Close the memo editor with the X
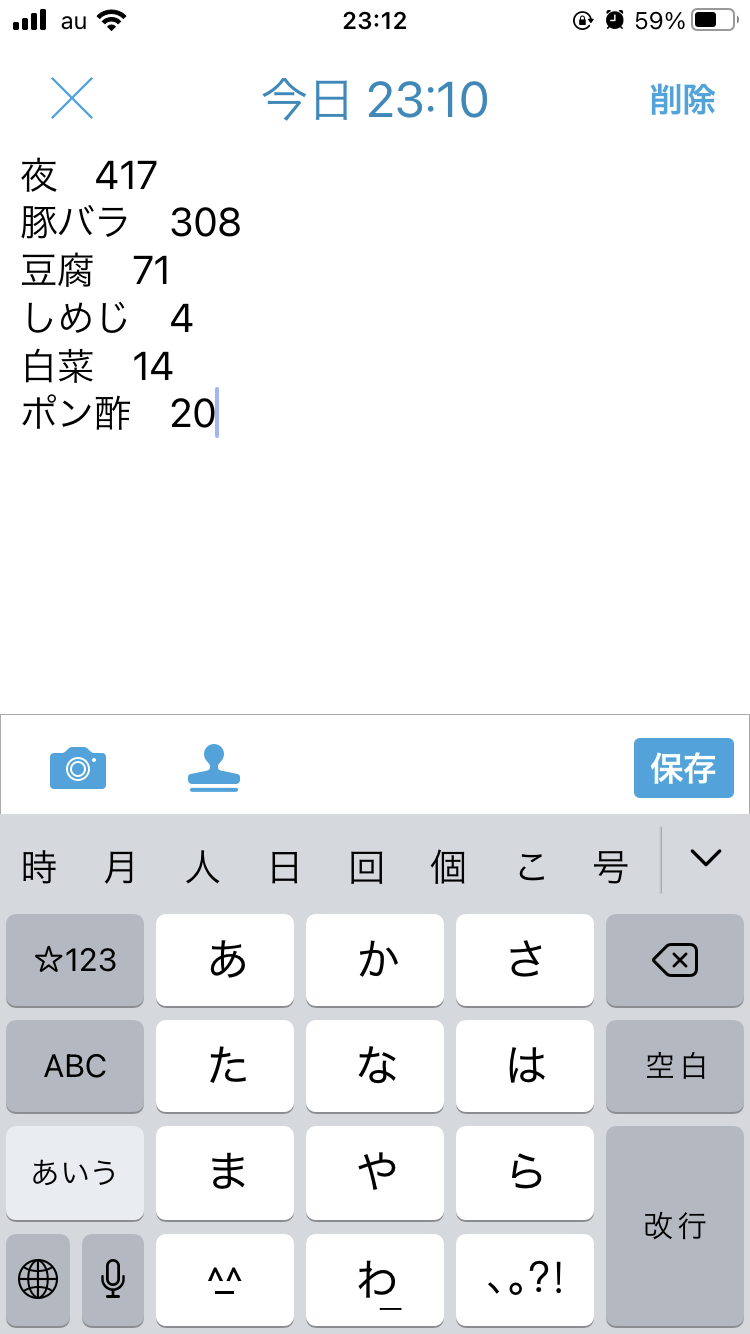Viewport: 750px width, 1334px height. [72, 98]
